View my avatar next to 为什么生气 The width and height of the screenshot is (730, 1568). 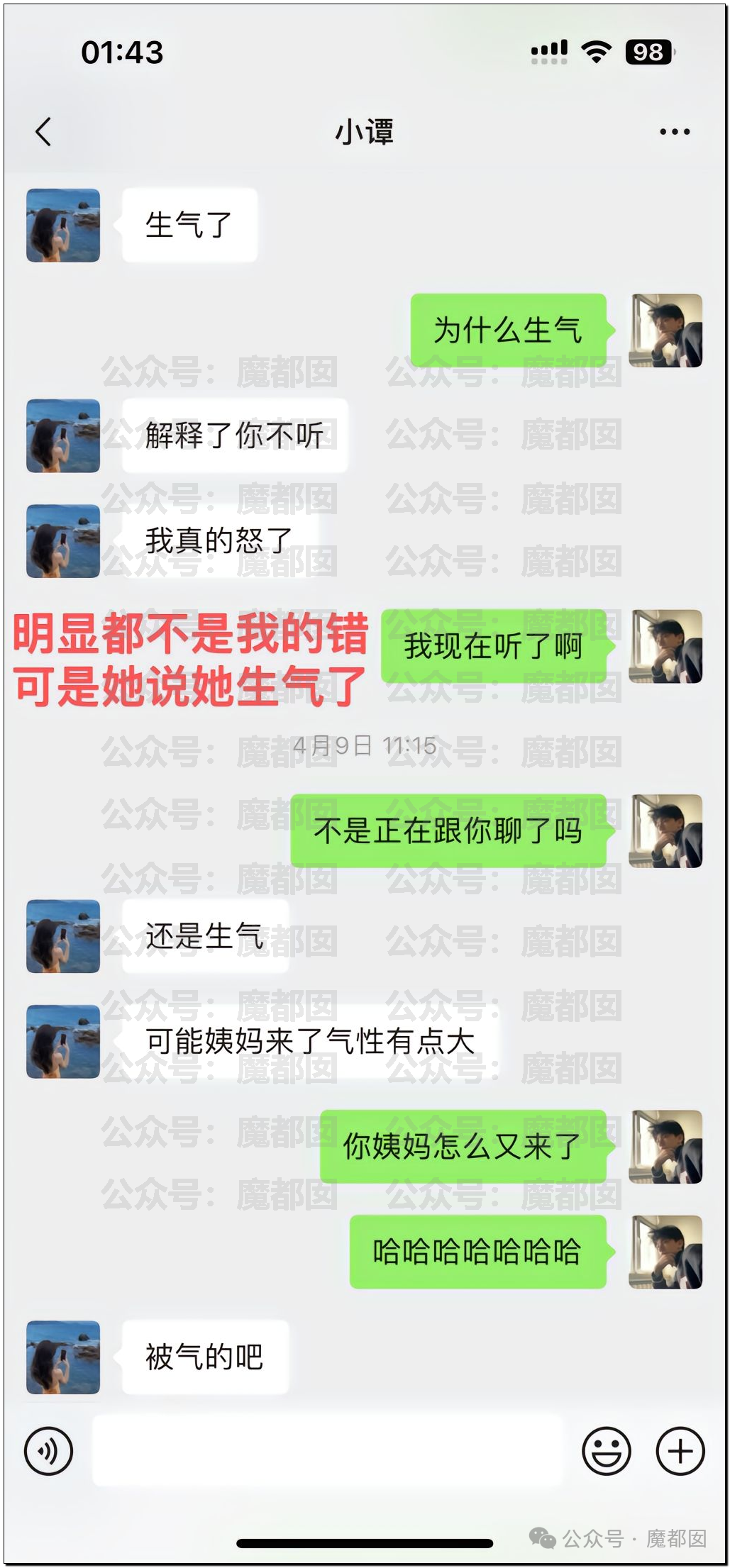(665, 330)
